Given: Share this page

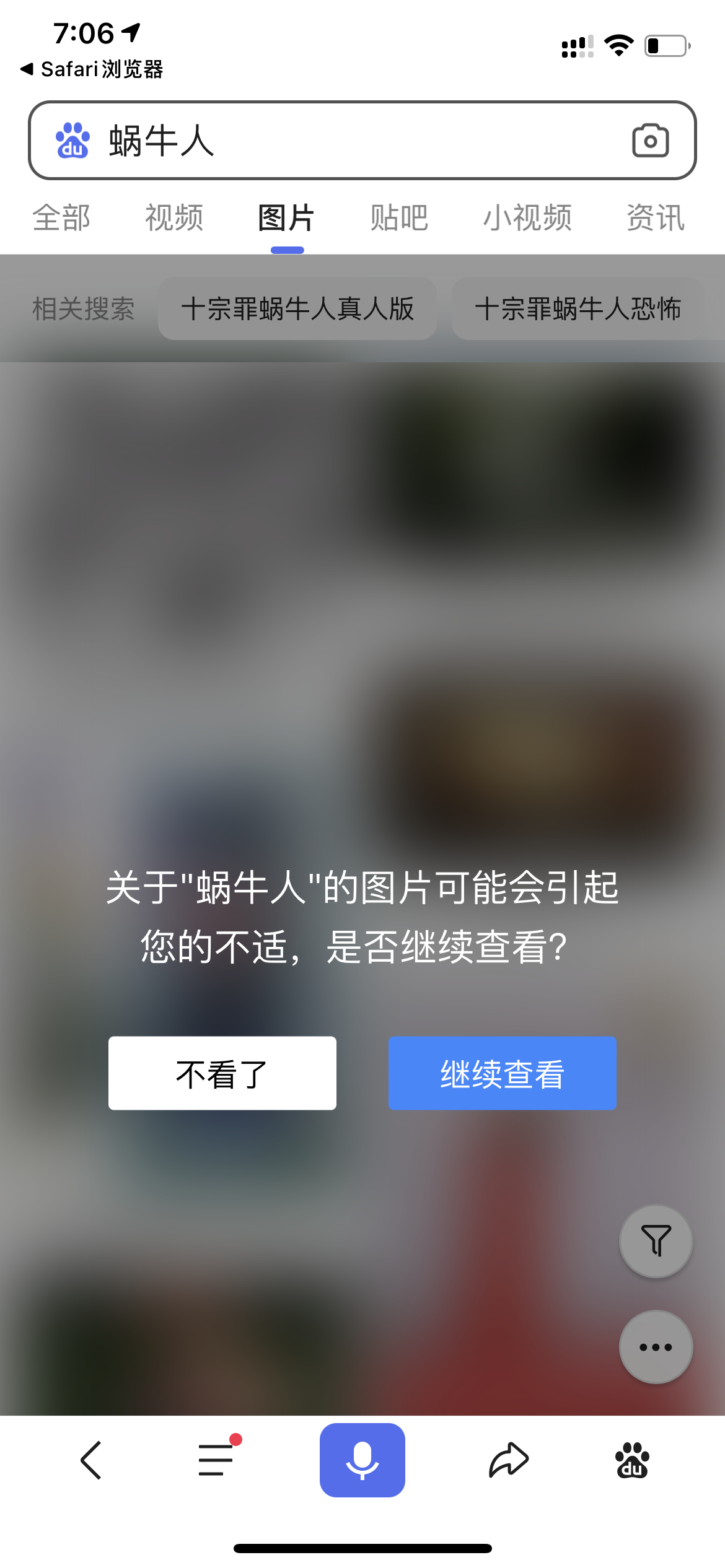Looking at the screenshot, I should click(508, 1460).
